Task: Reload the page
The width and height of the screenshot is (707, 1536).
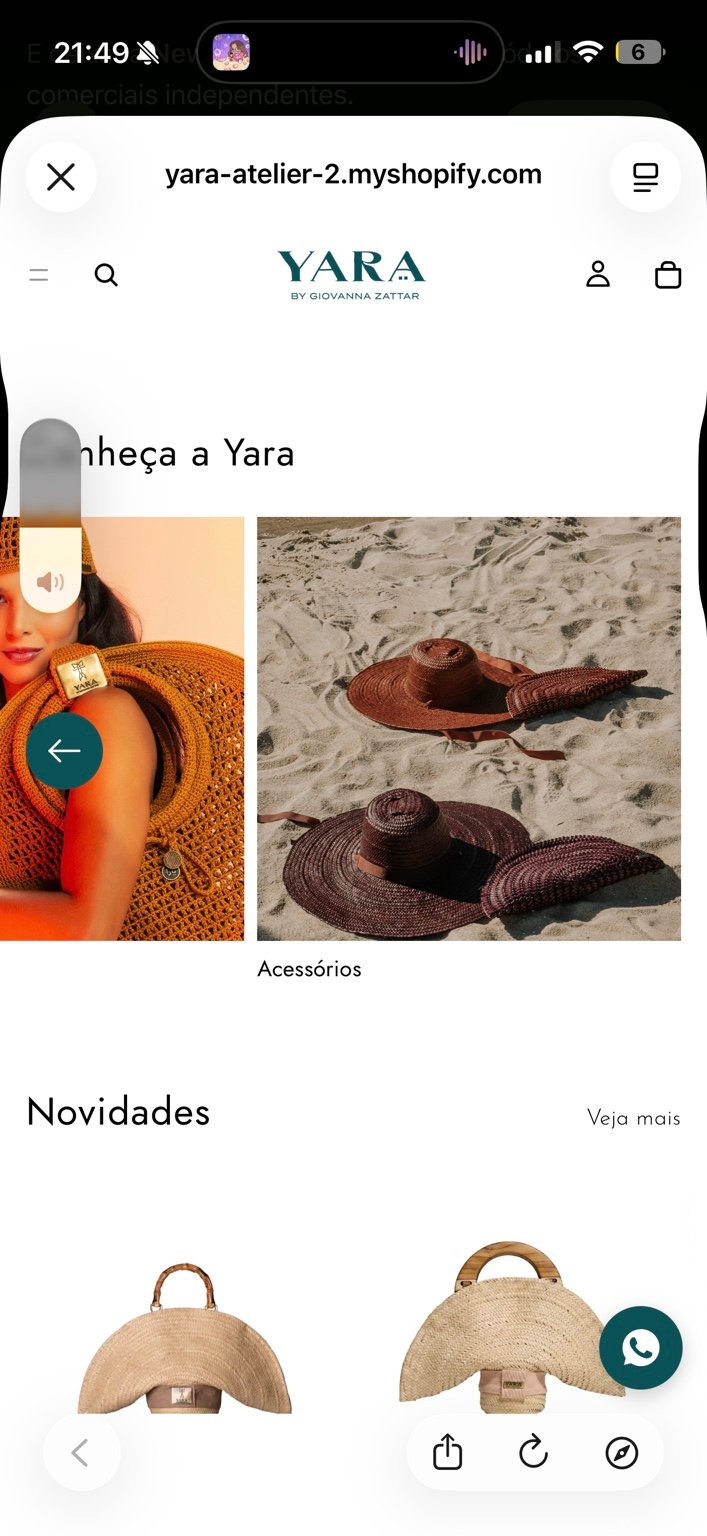Action: coord(534,1452)
